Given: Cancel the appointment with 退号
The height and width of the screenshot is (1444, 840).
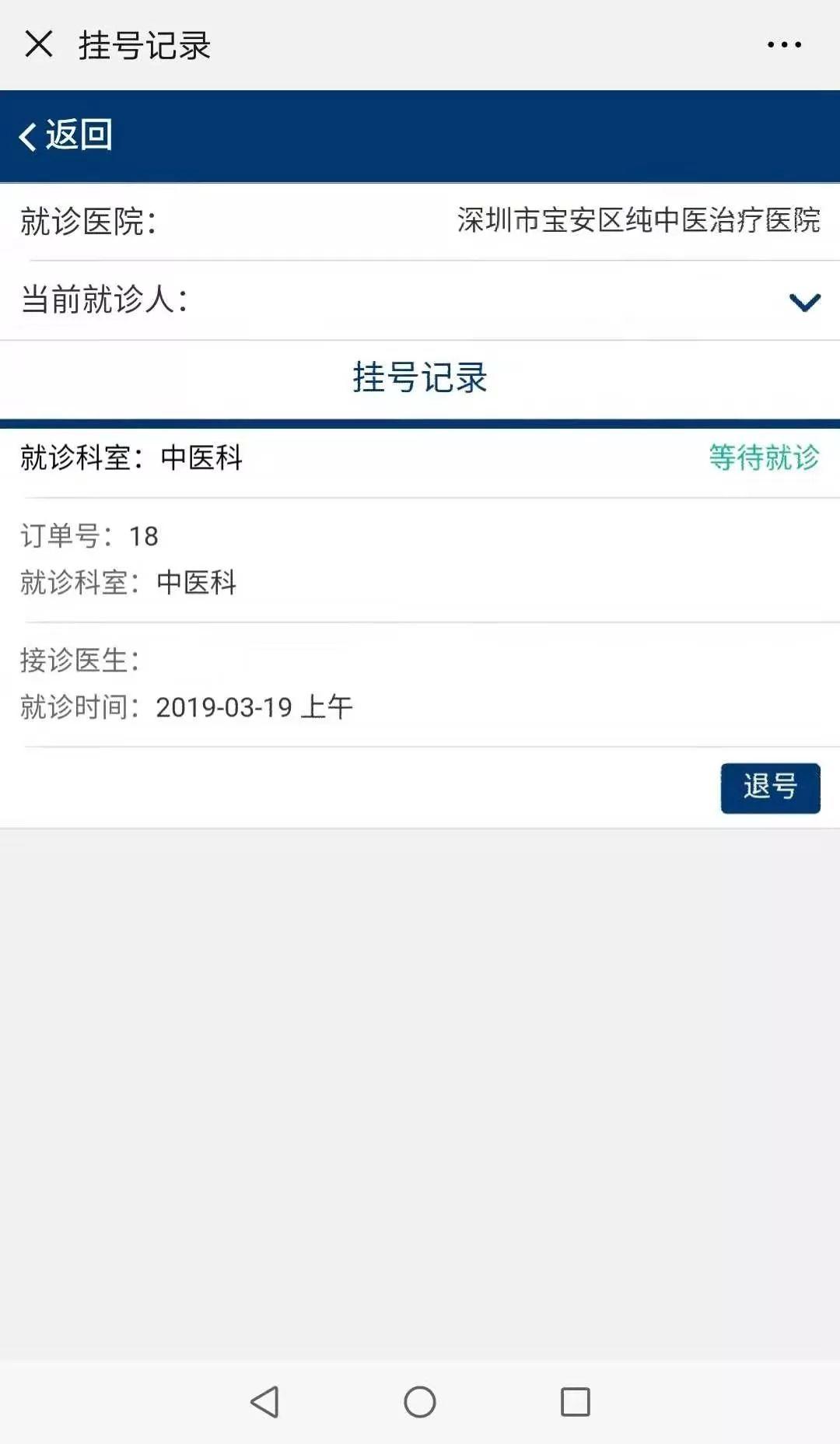Looking at the screenshot, I should 770,788.
